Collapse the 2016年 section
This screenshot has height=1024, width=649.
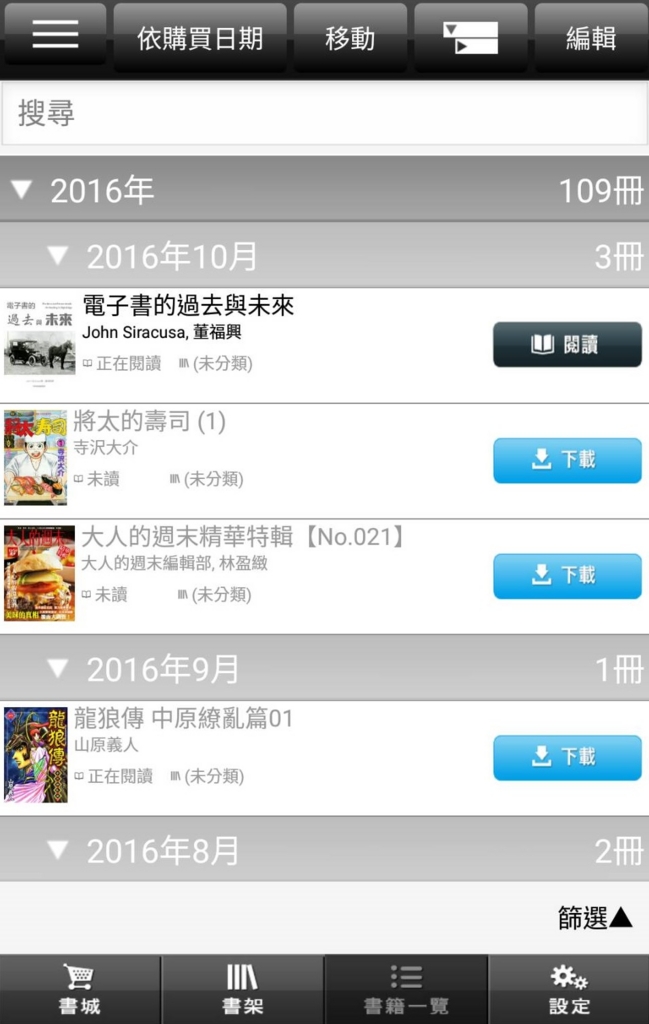(x=22, y=189)
